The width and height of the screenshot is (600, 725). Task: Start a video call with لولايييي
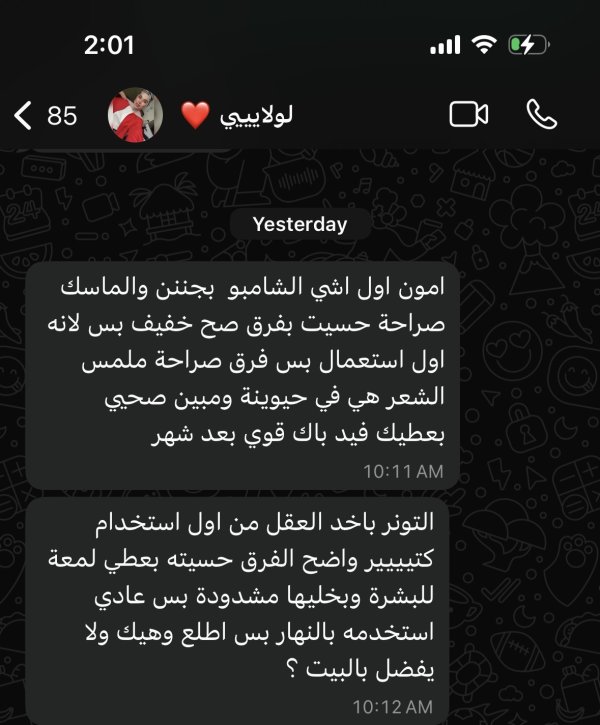pos(468,115)
